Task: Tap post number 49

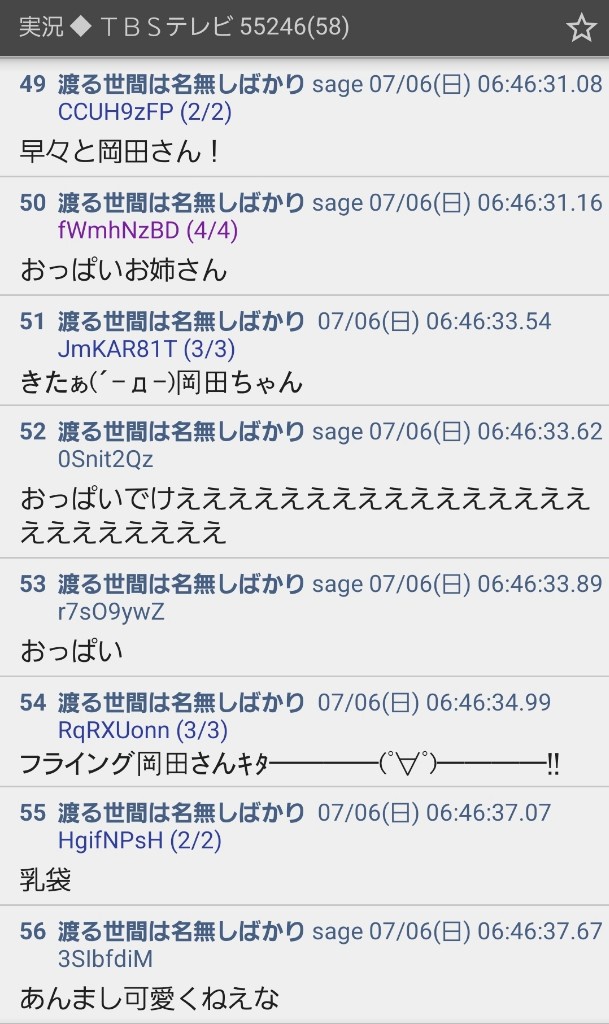Action: tap(33, 84)
